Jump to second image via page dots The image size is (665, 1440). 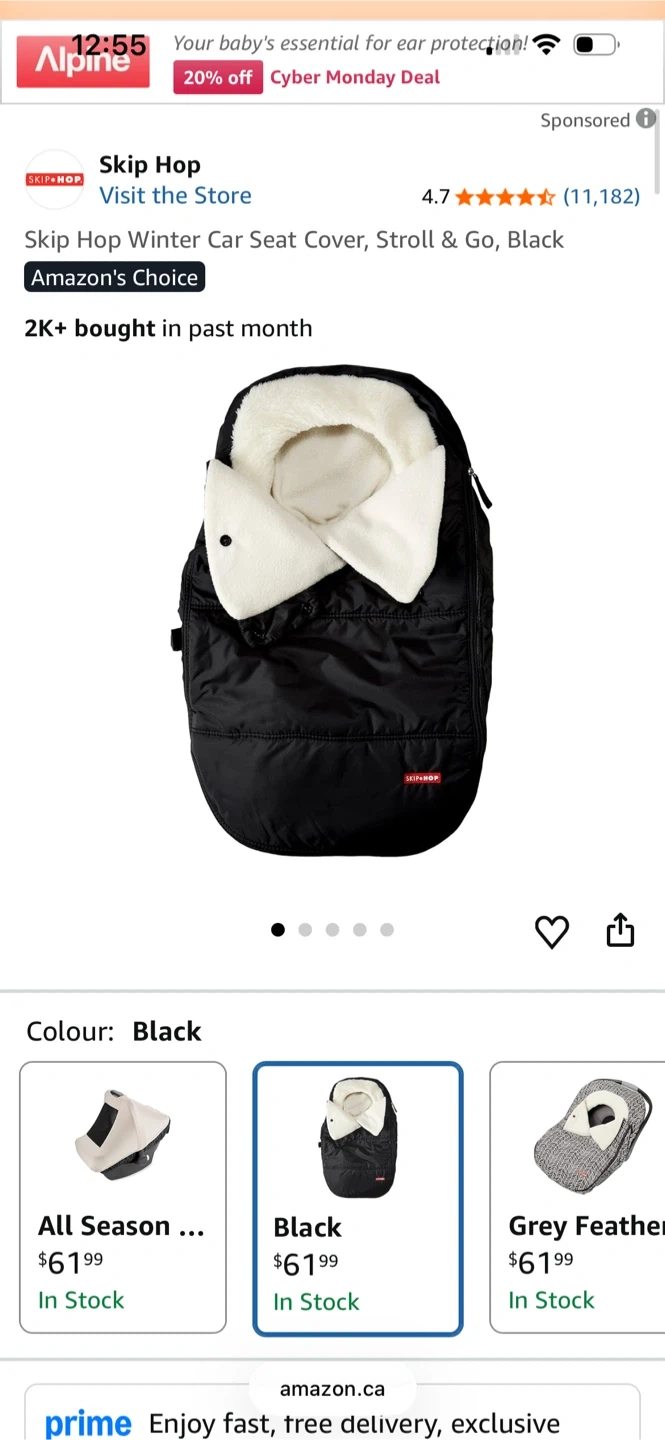pyautogui.click(x=305, y=930)
